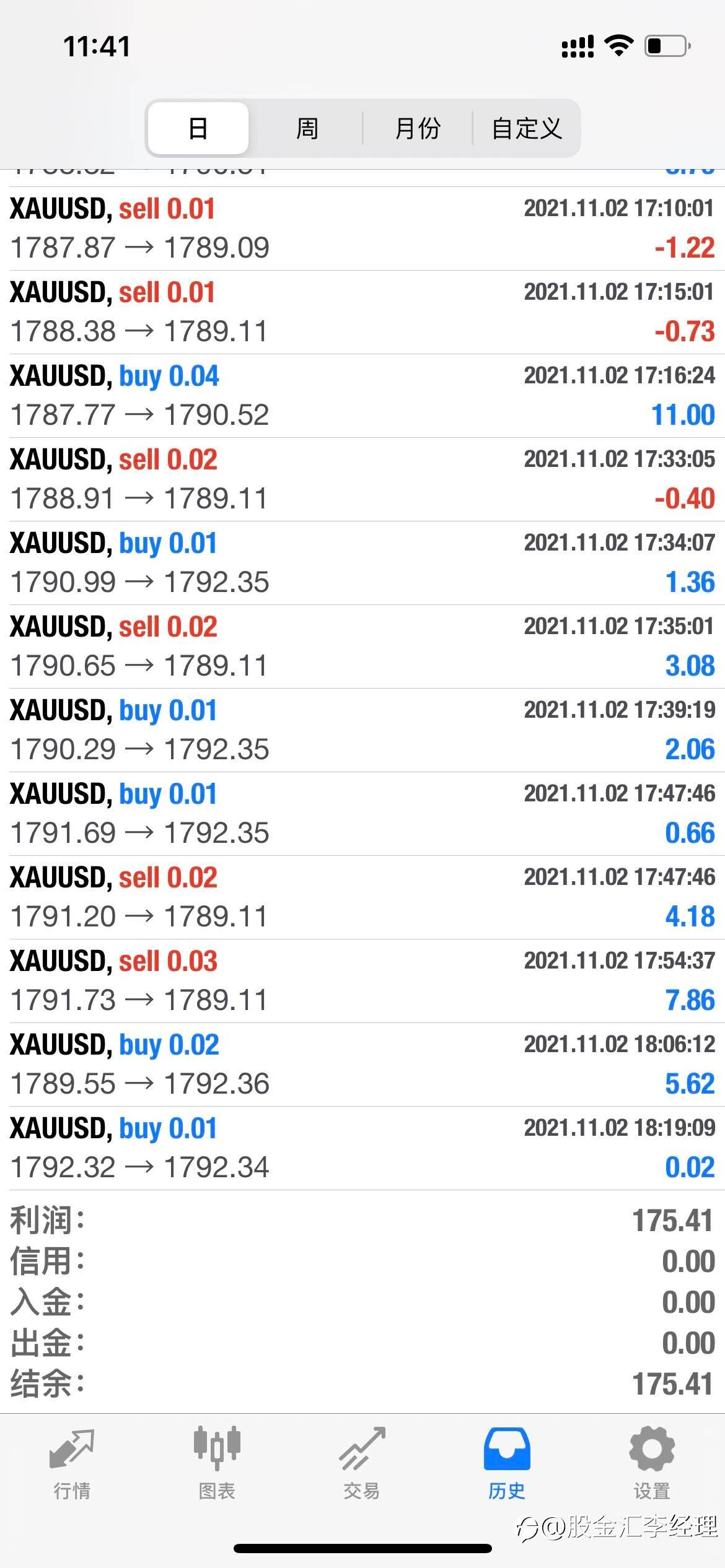
Task: Open the buy 0.01 trade at 18:19:09
Action: pos(362,1148)
